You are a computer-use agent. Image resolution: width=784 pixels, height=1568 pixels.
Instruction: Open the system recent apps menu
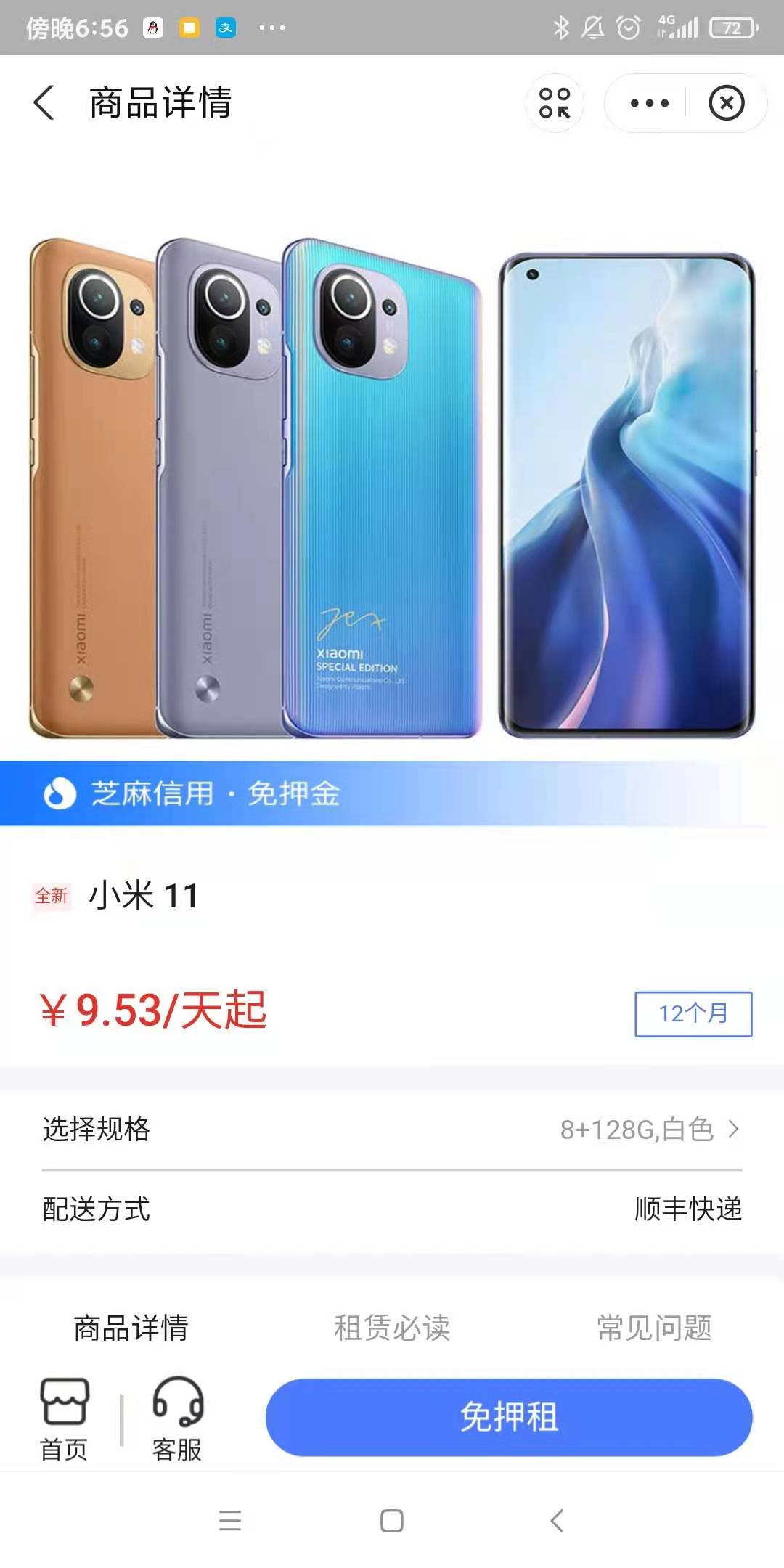coord(230,1520)
